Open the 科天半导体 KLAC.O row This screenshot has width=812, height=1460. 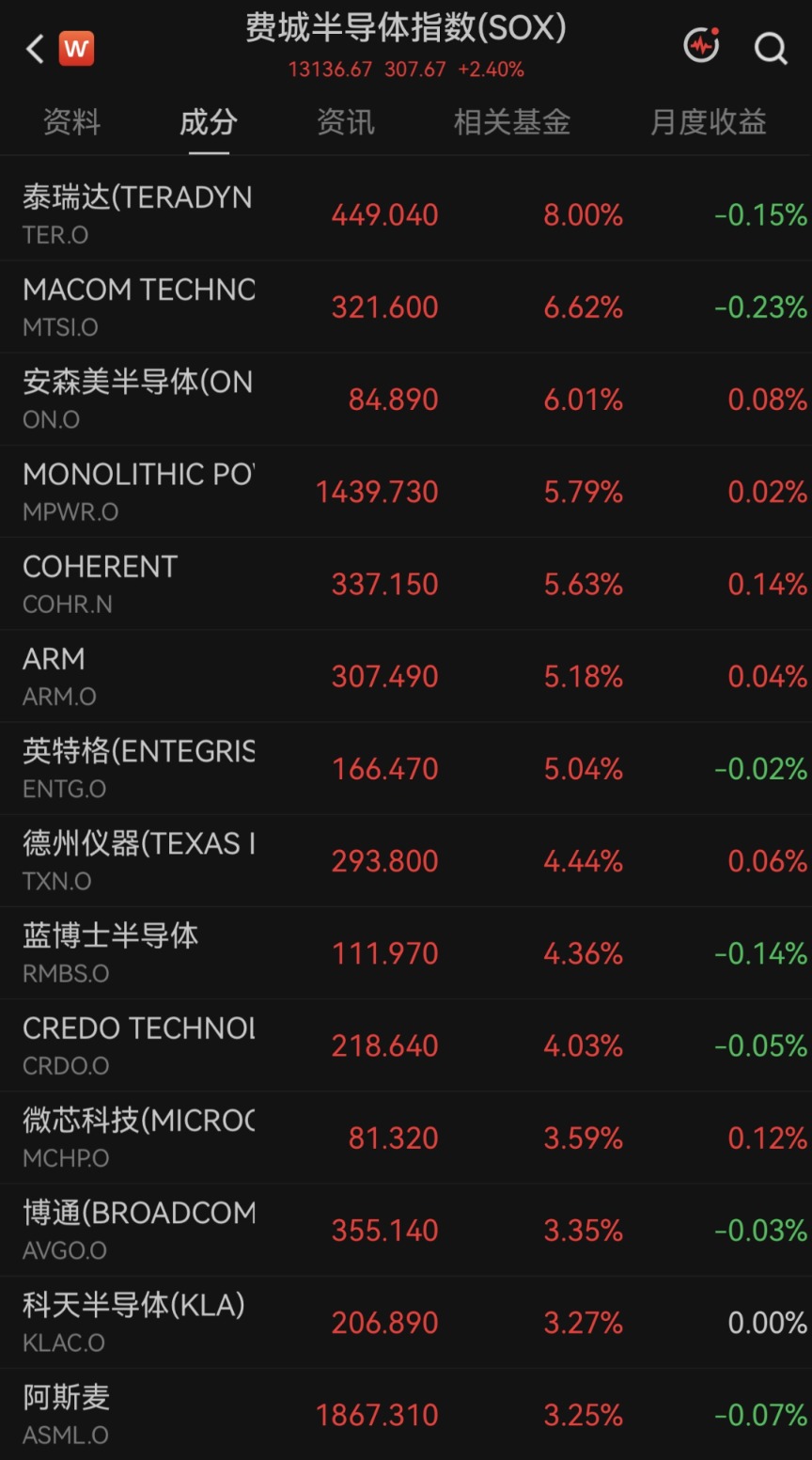[406, 1322]
